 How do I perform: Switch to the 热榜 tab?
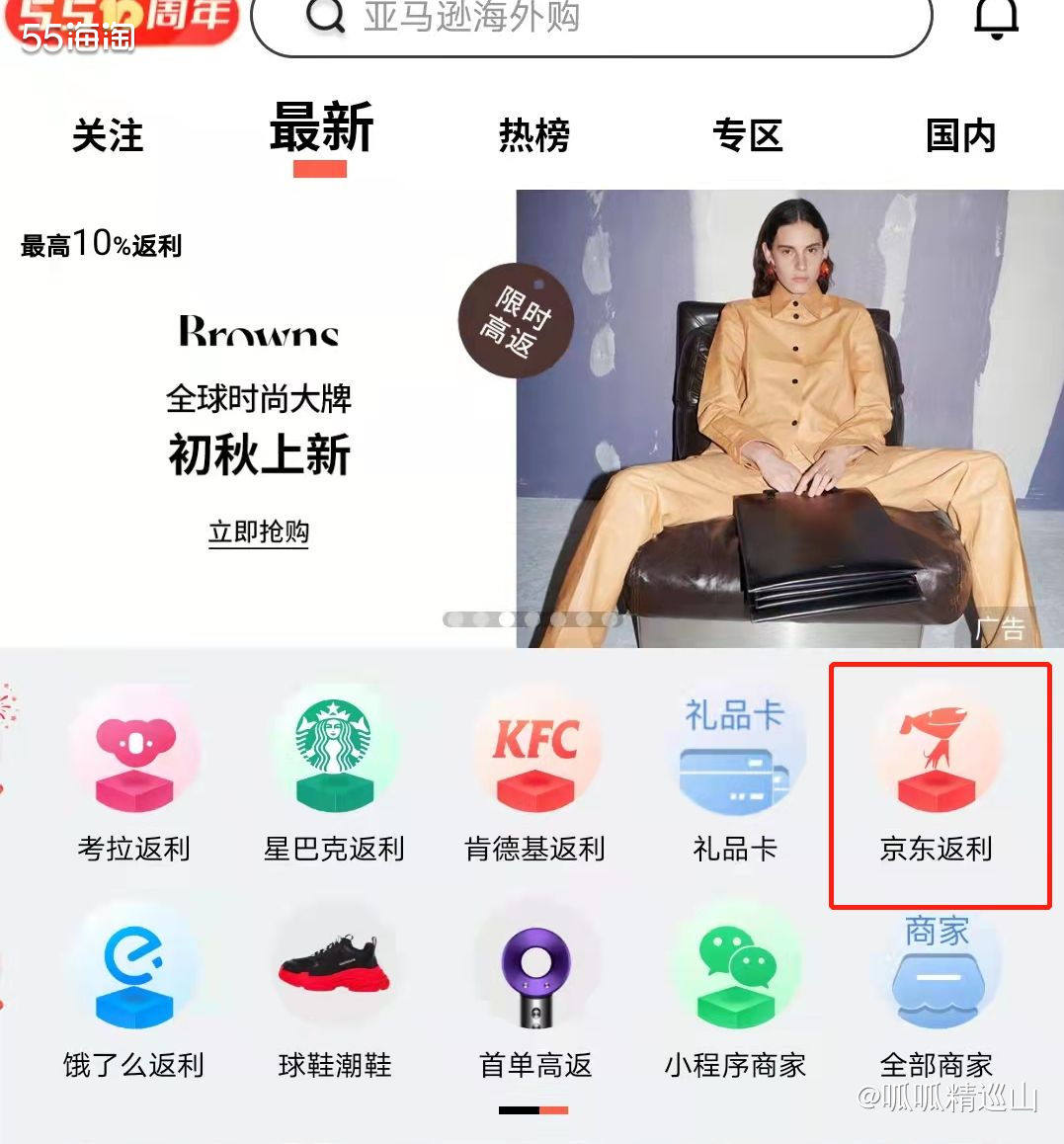[x=533, y=136]
